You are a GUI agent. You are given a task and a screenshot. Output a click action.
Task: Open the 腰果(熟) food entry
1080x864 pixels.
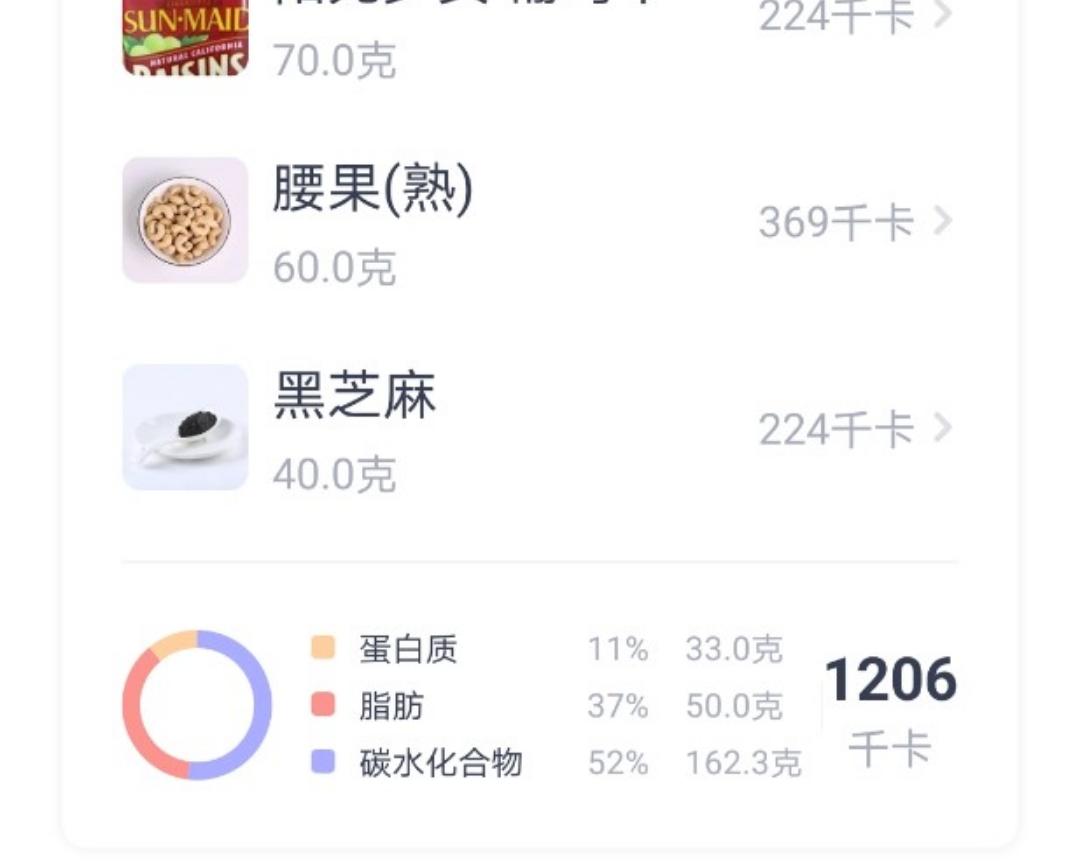(x=540, y=221)
